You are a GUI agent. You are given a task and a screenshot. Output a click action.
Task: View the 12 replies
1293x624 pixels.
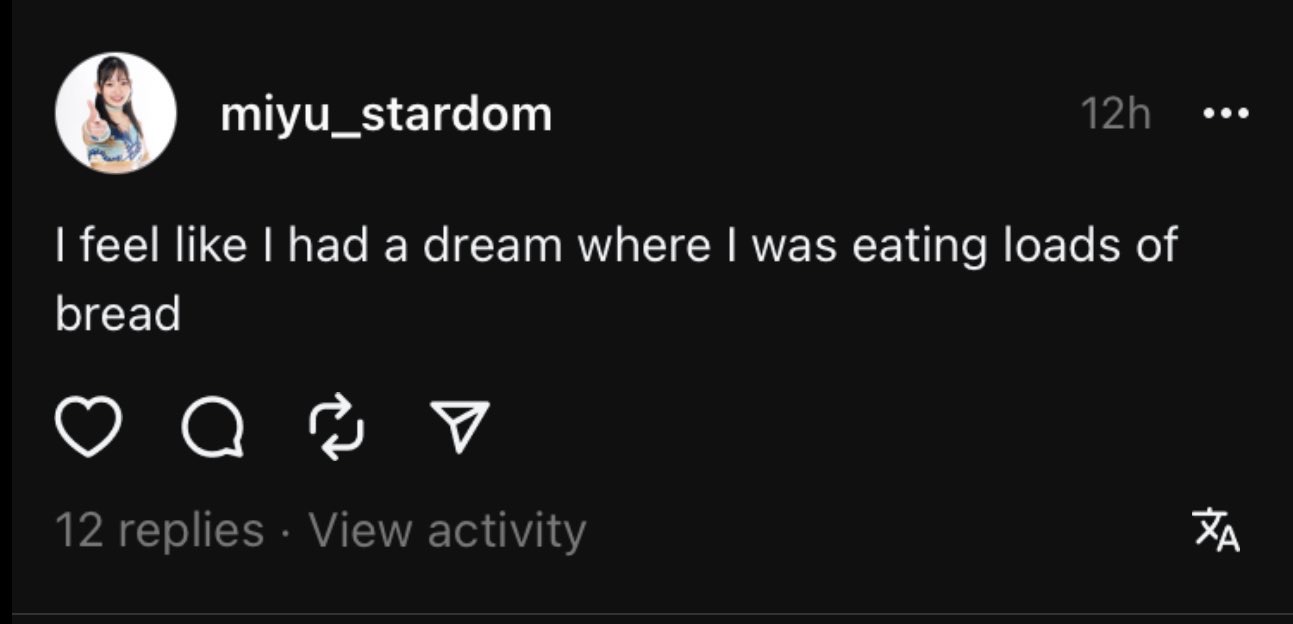point(159,530)
